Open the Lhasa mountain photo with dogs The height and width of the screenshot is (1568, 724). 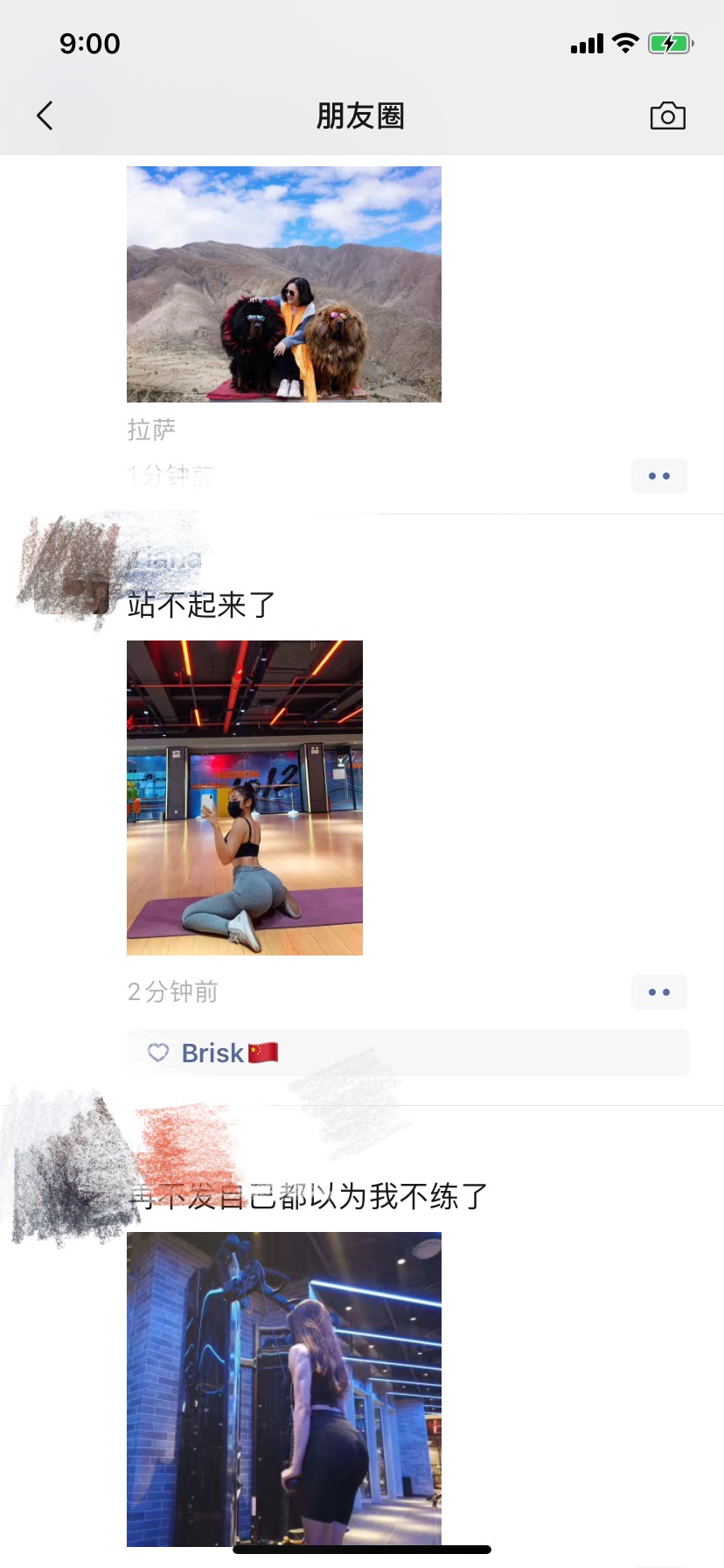(x=284, y=284)
